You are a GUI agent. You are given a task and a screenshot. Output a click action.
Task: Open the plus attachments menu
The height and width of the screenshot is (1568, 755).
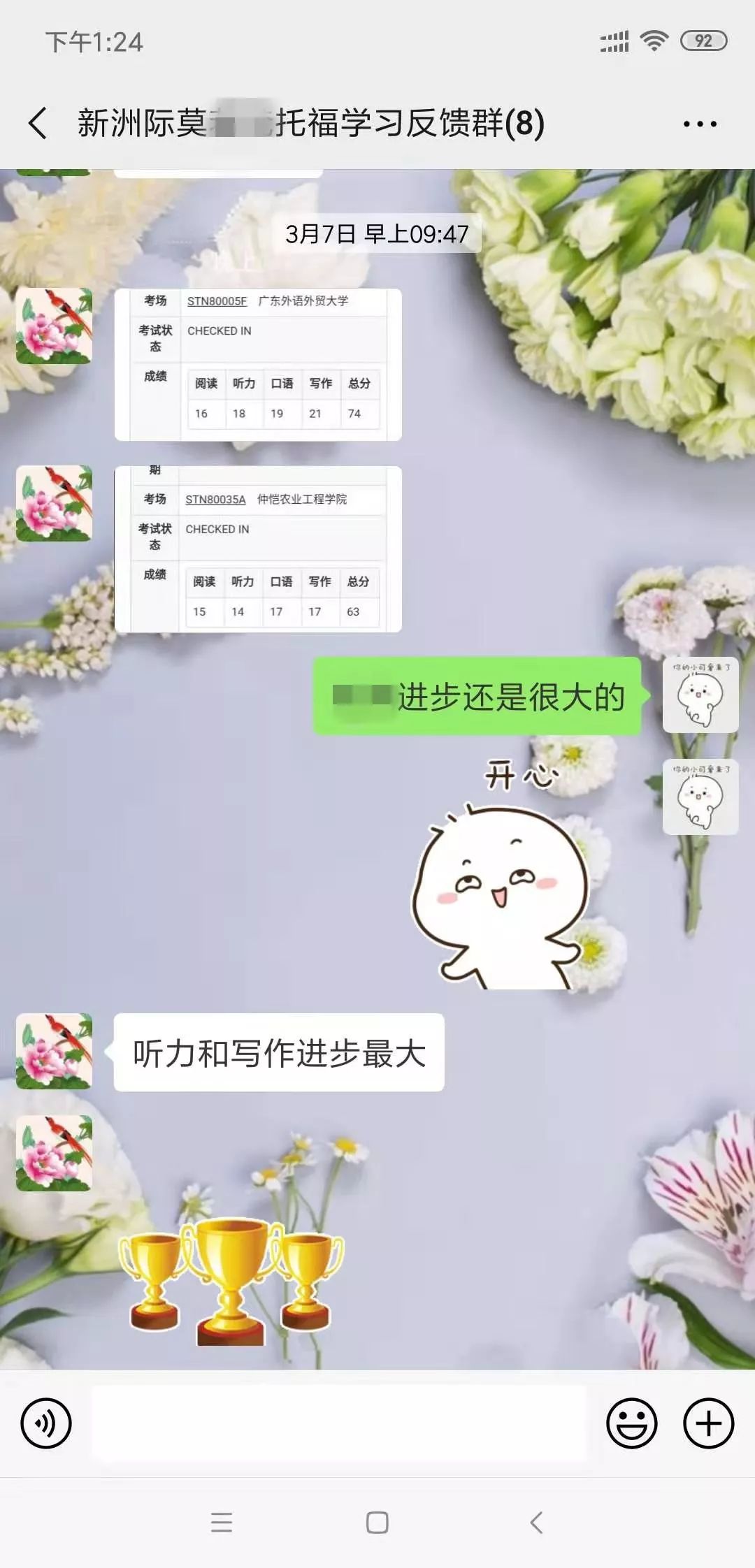pos(708,1423)
